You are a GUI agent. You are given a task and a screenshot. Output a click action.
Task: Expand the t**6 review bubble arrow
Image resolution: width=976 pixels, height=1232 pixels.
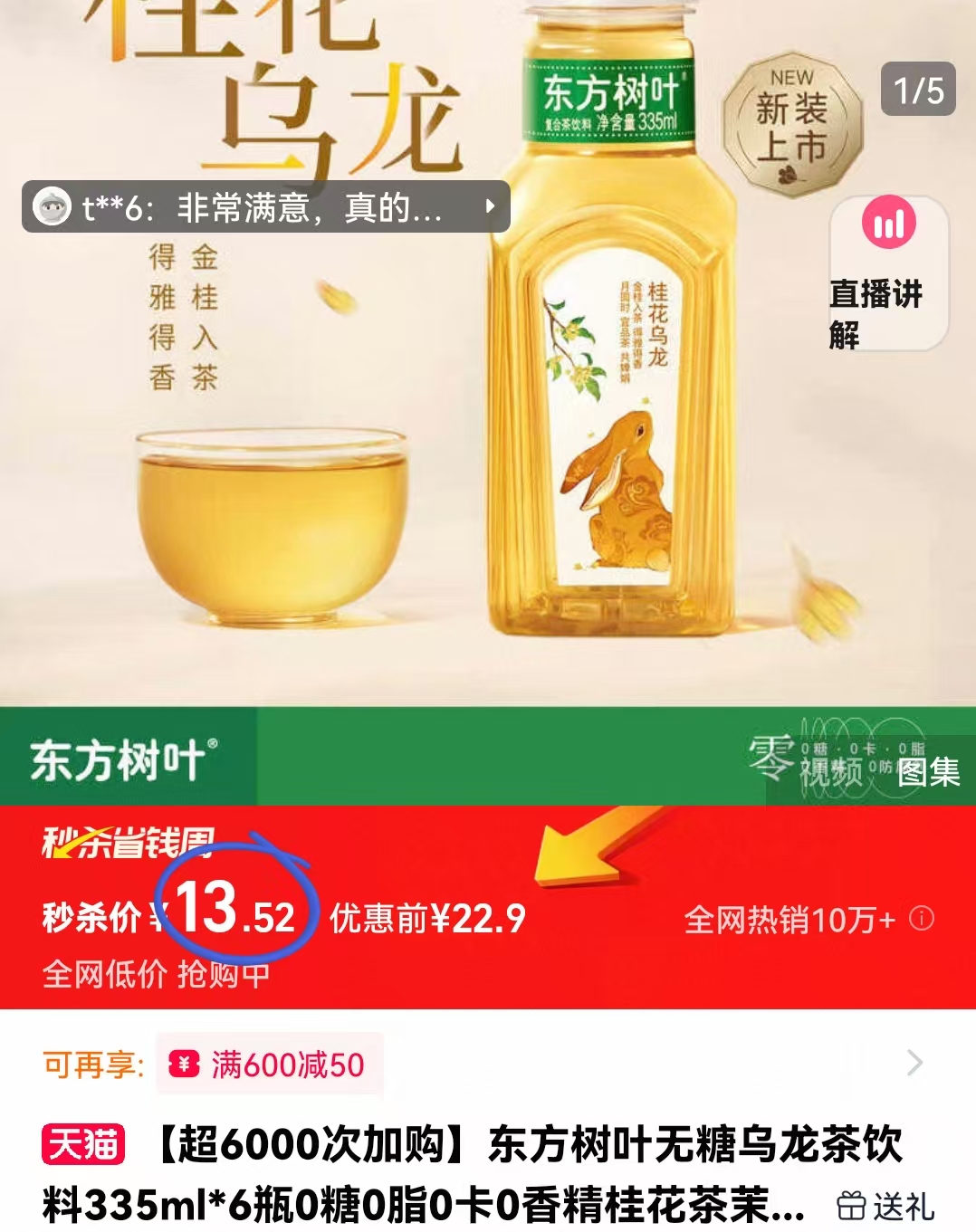coord(490,207)
